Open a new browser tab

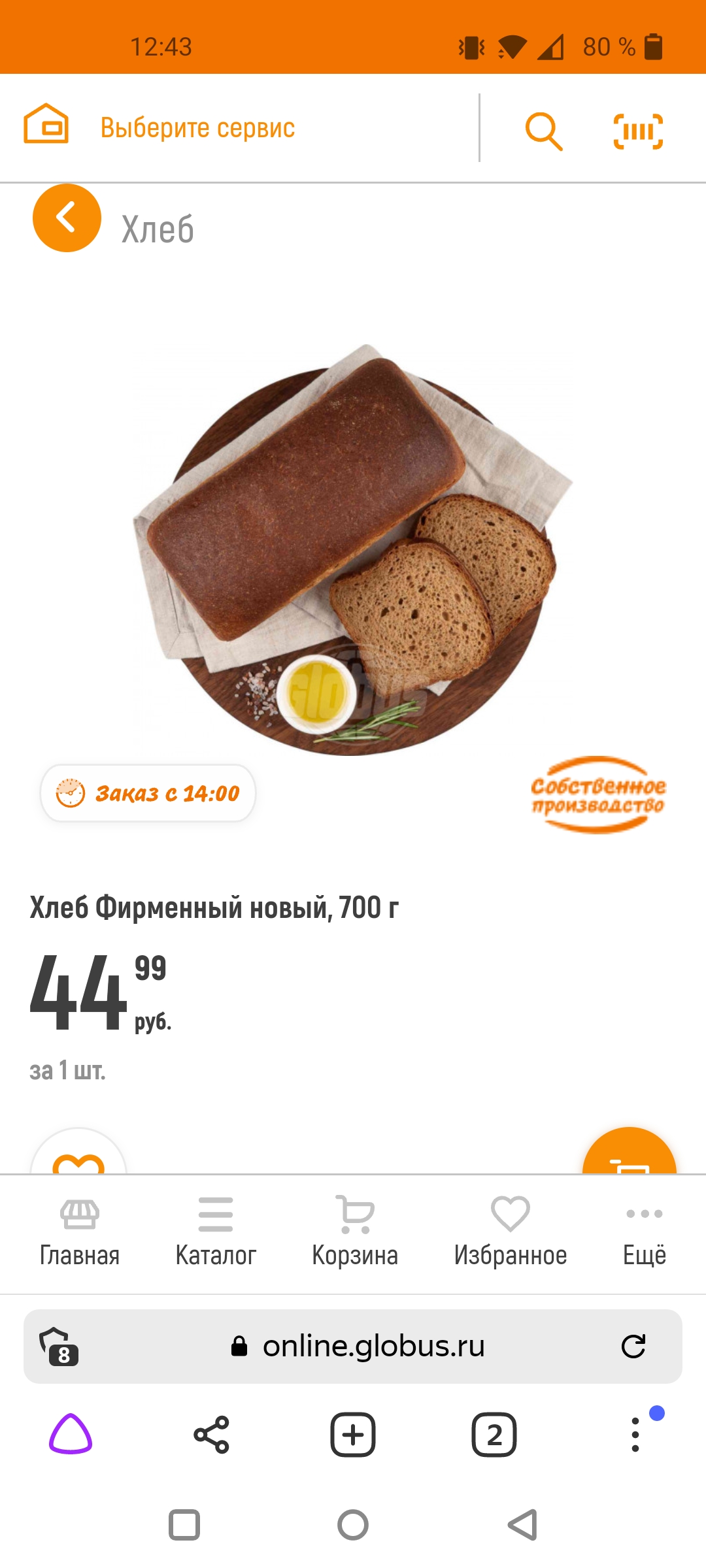353,1435
